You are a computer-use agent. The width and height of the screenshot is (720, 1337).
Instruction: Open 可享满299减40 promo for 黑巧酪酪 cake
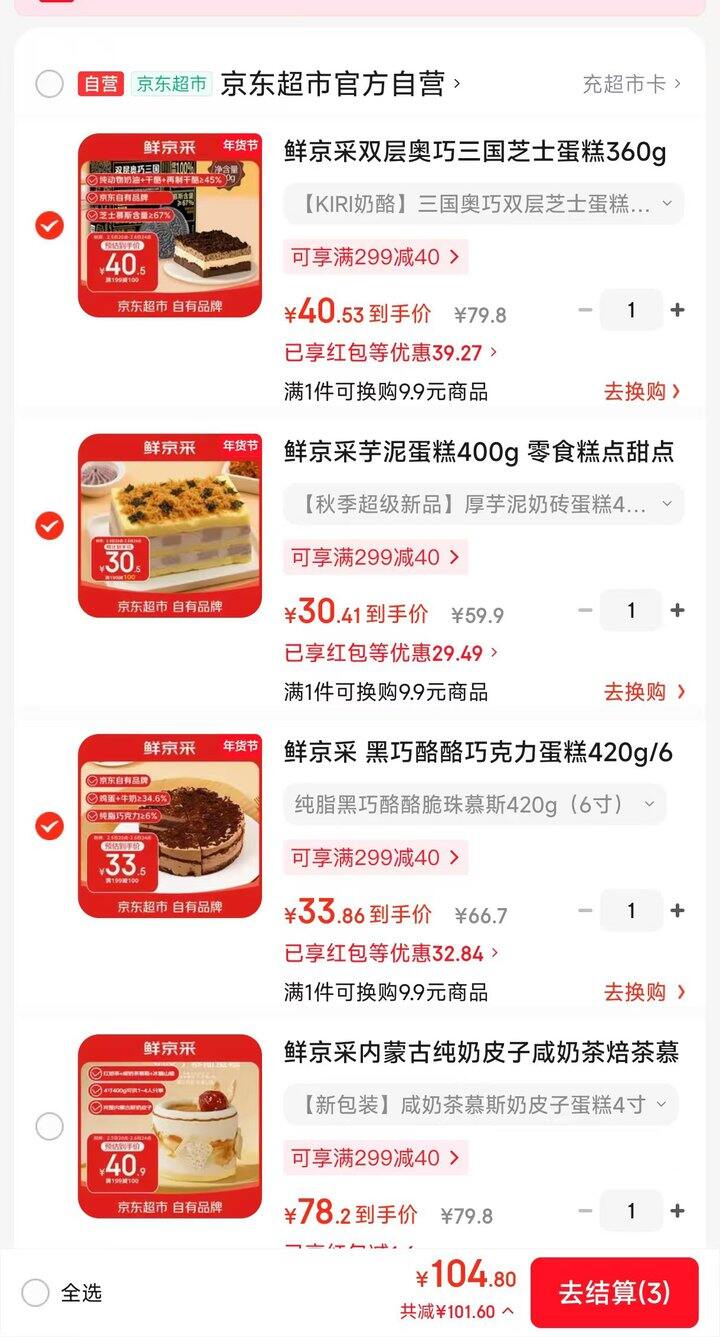tap(375, 858)
